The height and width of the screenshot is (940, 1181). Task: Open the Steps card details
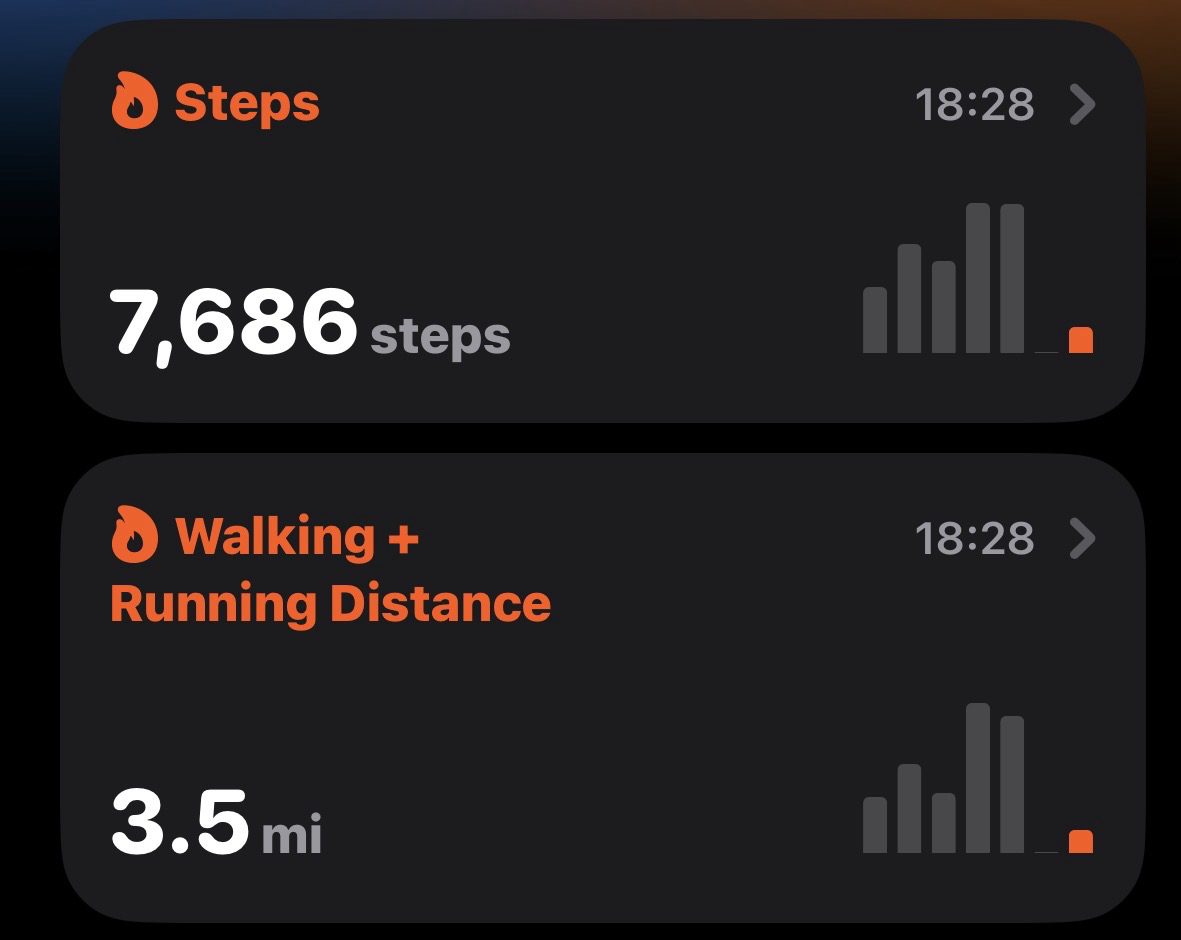click(x=1082, y=105)
